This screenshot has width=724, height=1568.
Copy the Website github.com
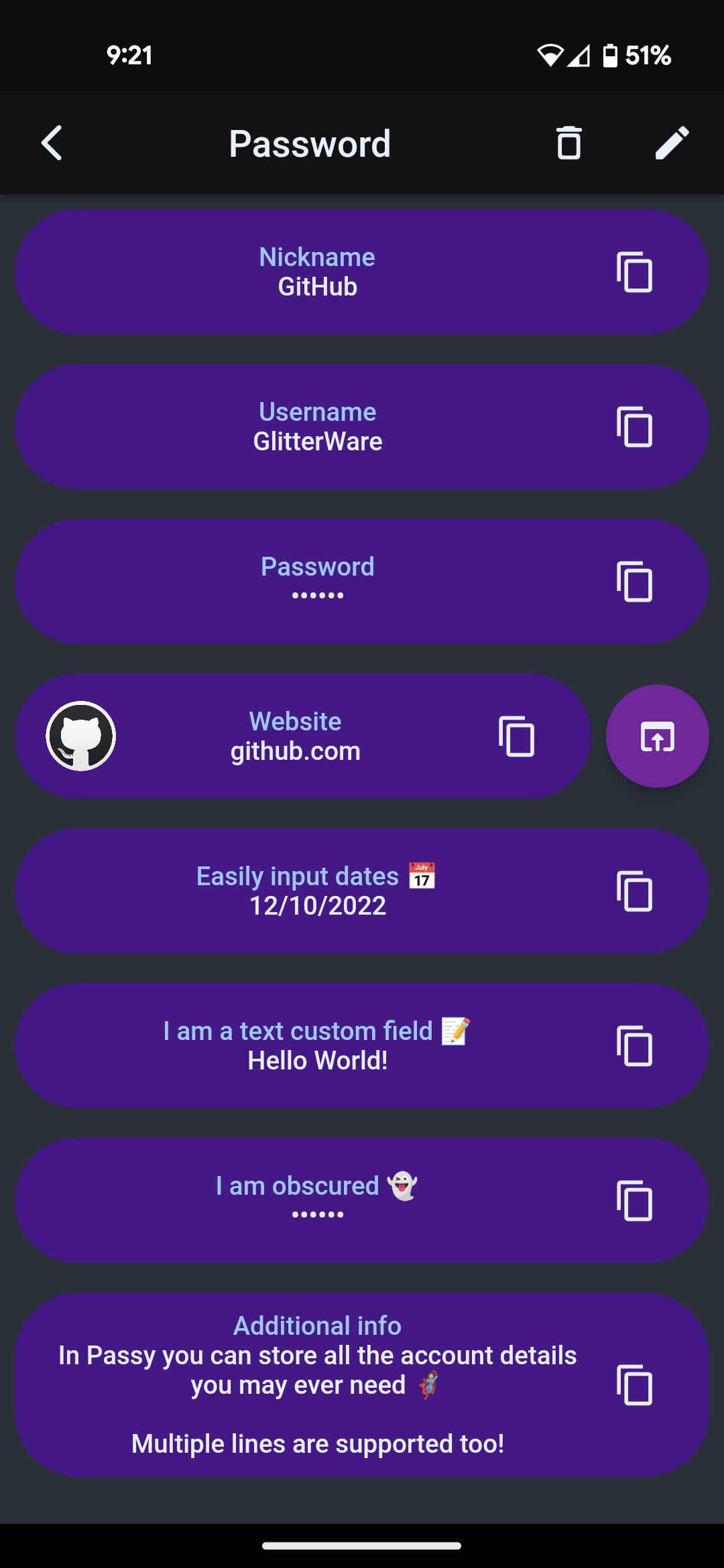pyautogui.click(x=516, y=736)
